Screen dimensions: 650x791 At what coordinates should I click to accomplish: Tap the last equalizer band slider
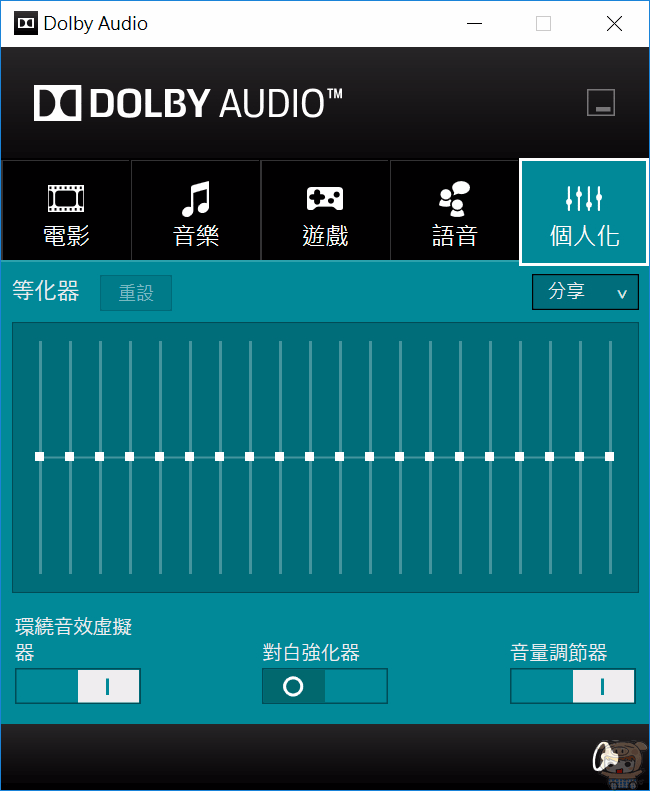pyautogui.click(x=609, y=456)
